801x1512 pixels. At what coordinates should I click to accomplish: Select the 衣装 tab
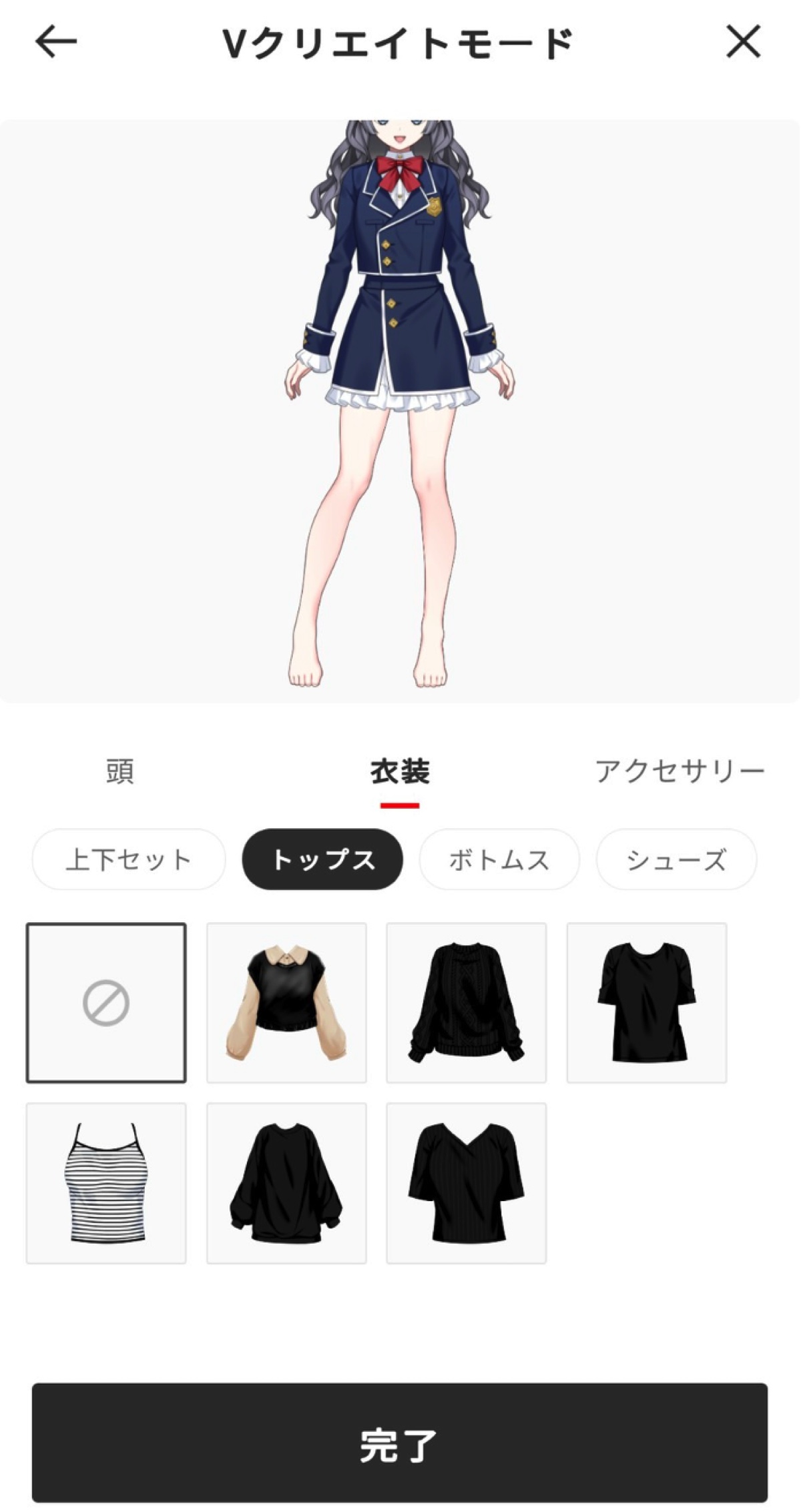click(400, 773)
